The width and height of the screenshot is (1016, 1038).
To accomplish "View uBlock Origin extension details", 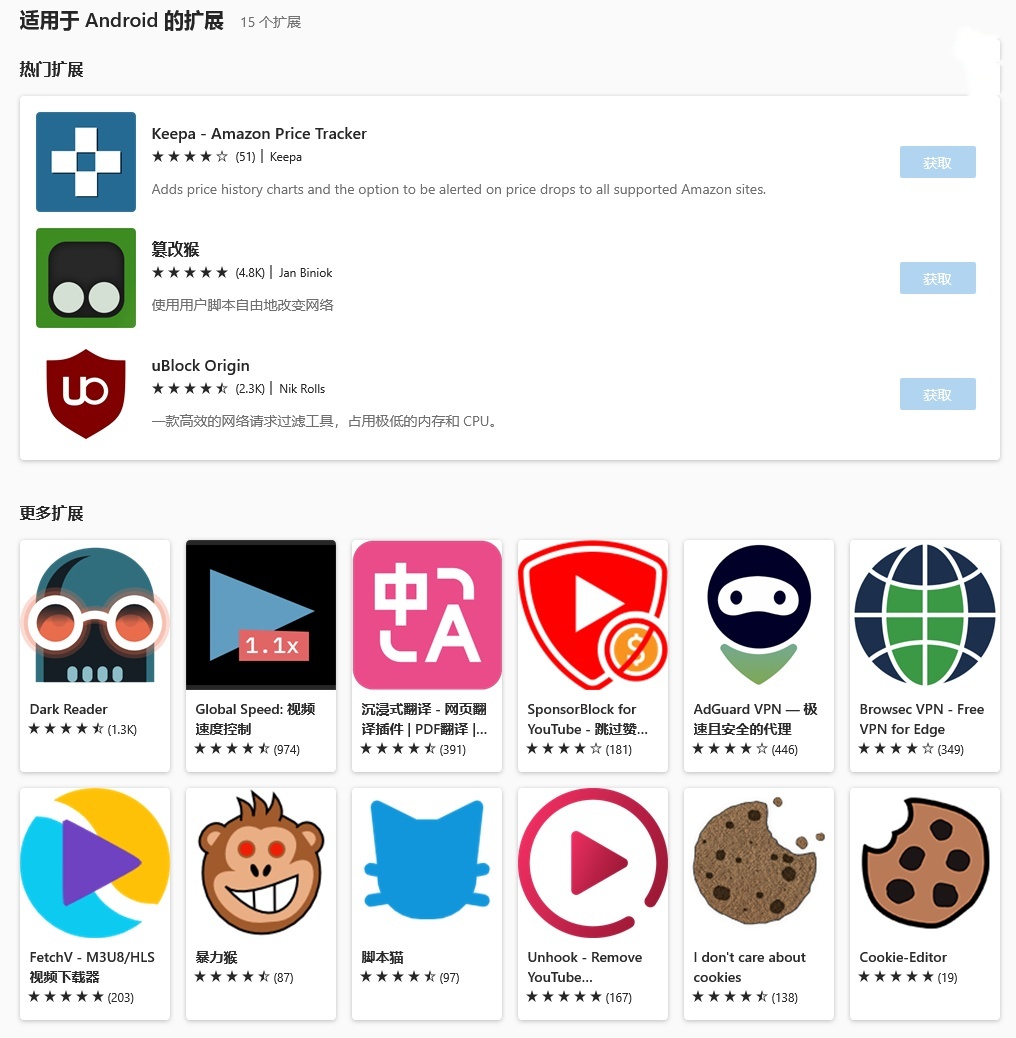I will click(200, 366).
